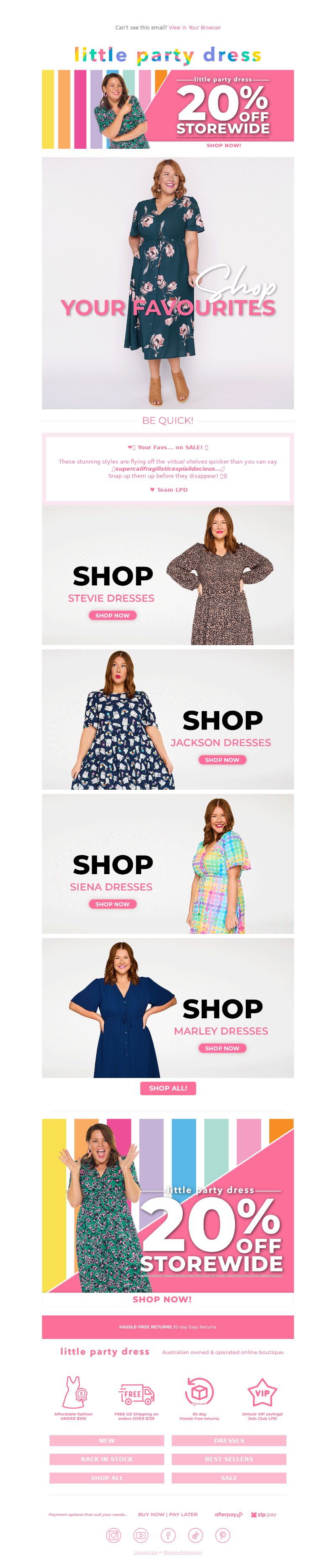This screenshot has height=1568, width=336.
Task: Open the footer SHOP ALL category
Action: coord(107,1478)
